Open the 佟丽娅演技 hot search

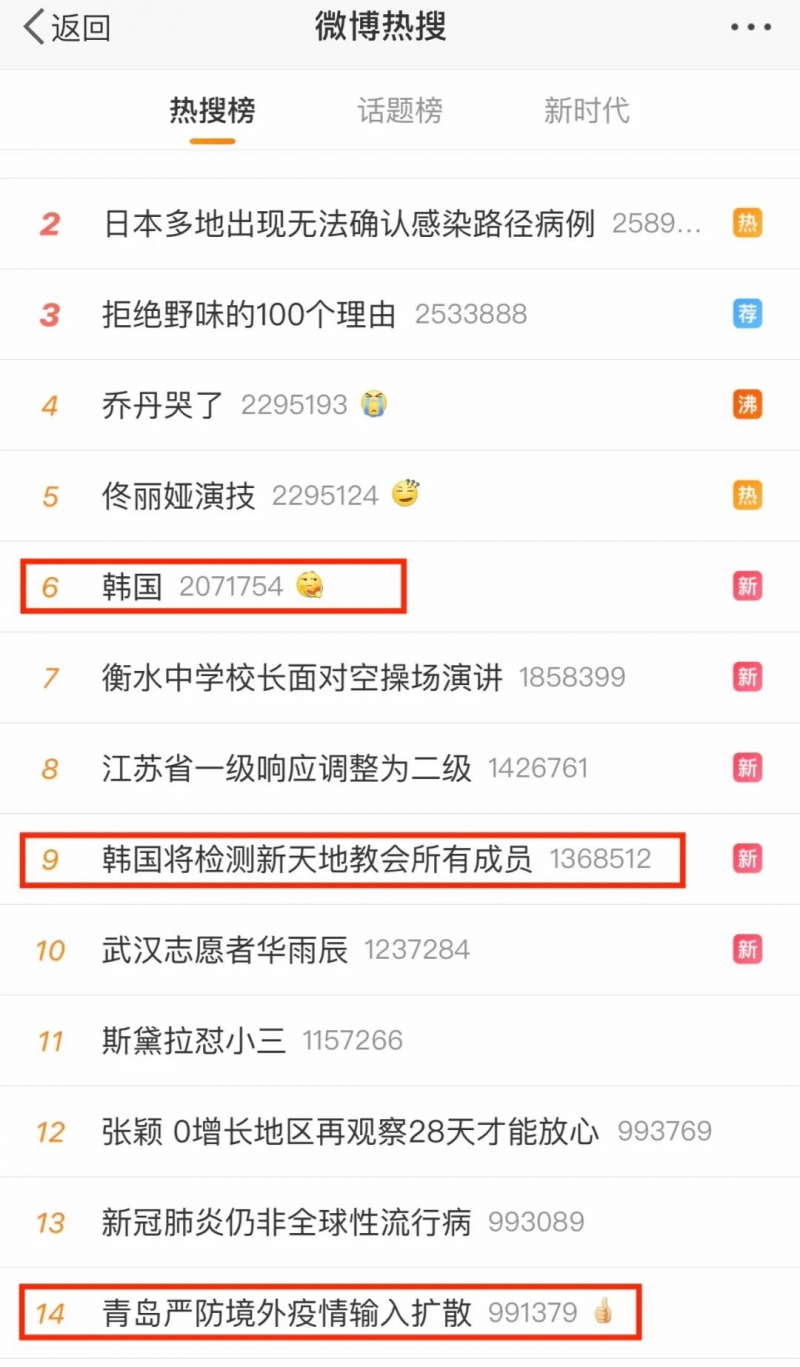point(179,496)
